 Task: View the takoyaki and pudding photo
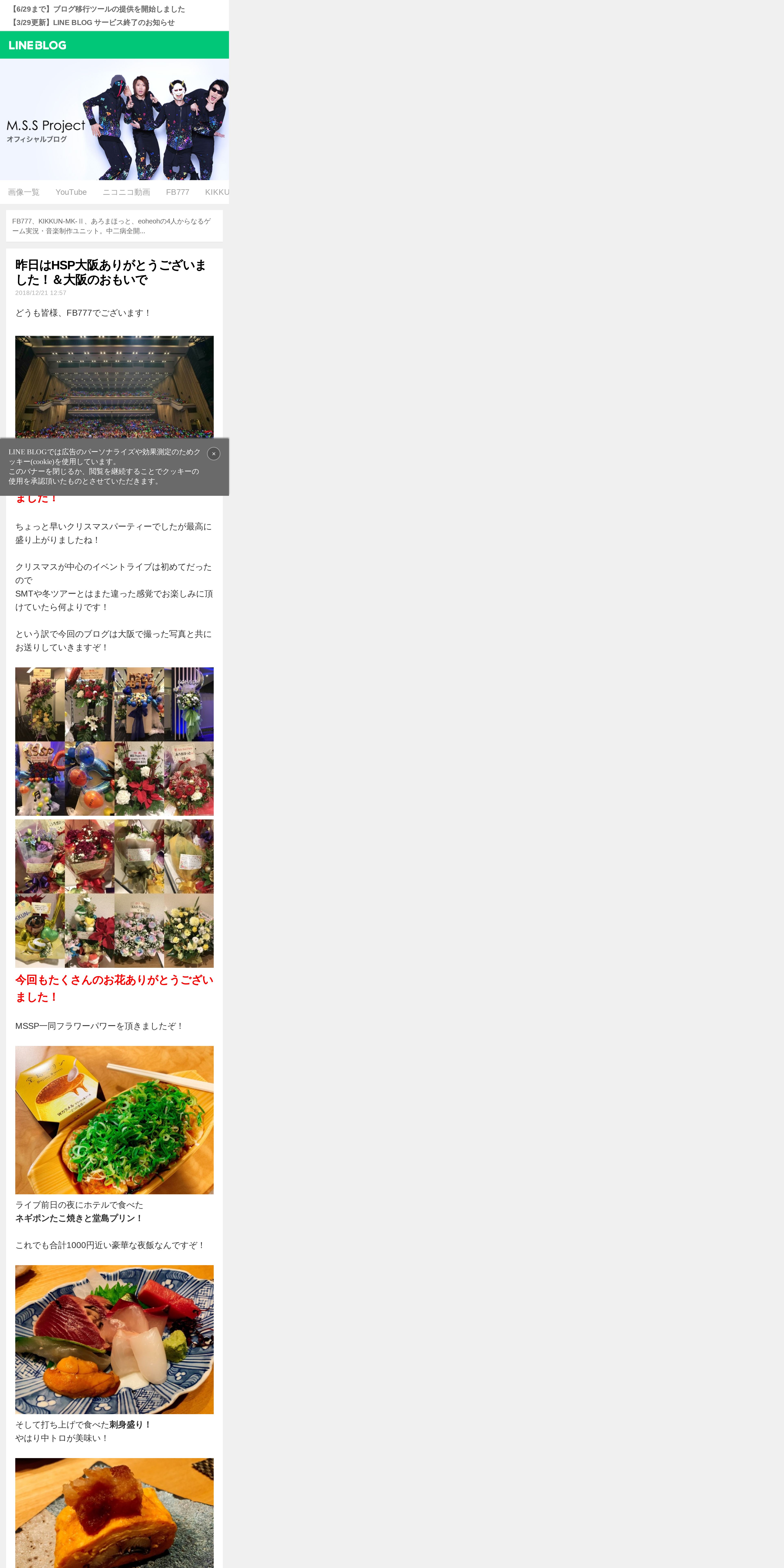[114, 1120]
